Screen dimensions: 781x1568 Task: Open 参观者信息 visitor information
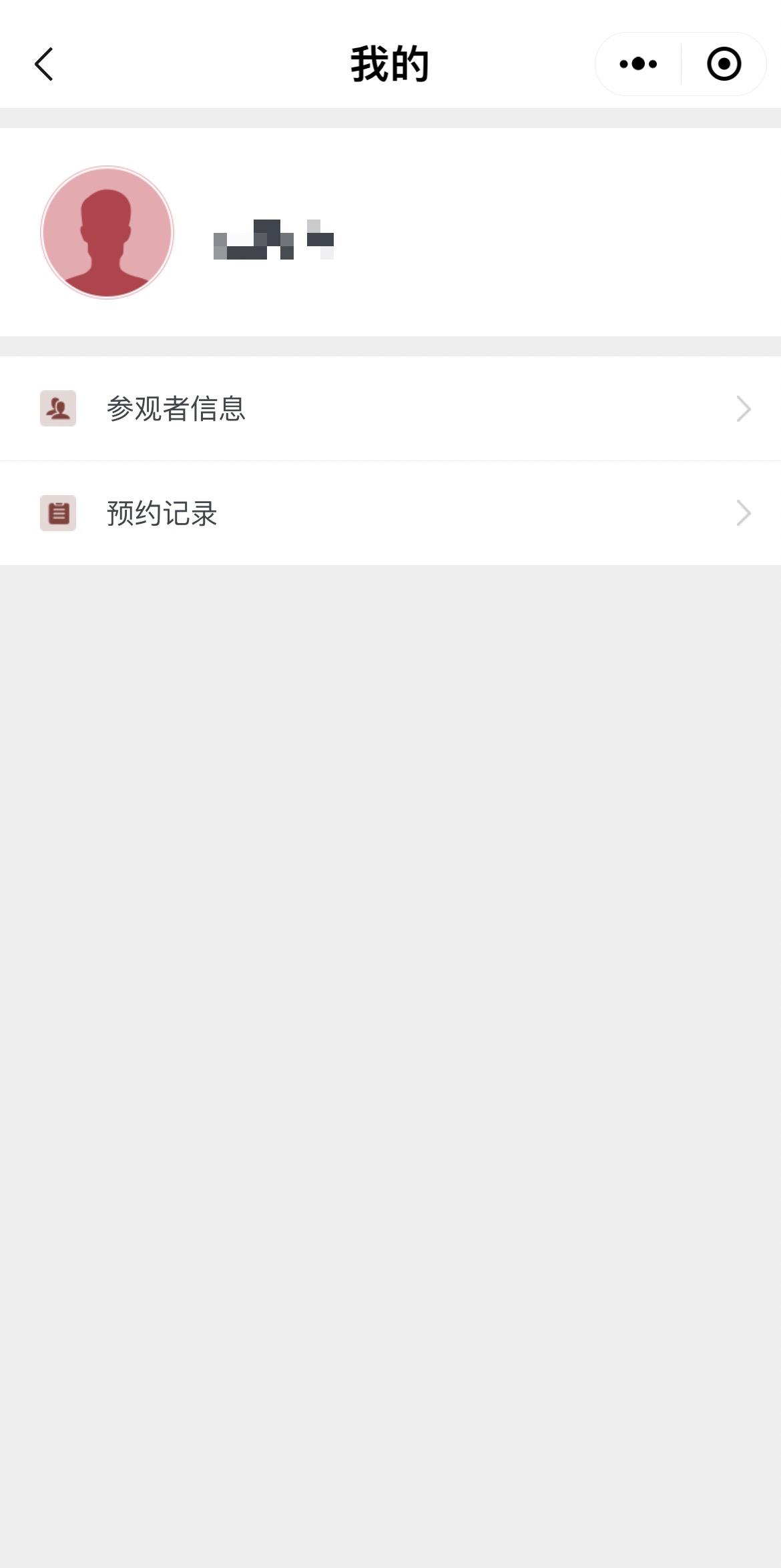[390, 408]
